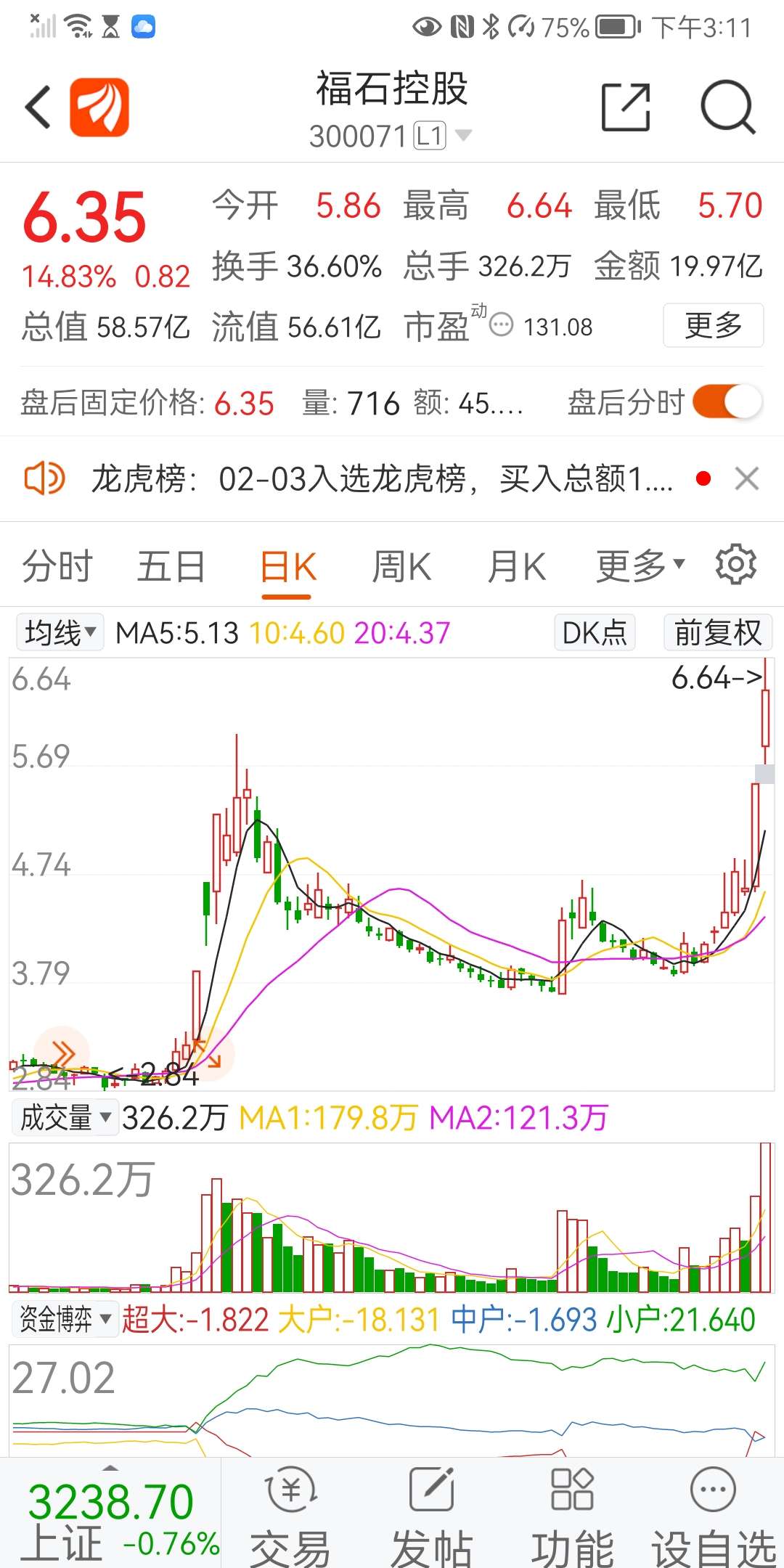The image size is (784, 1568).
Task: Switch restoration mode via 前复权
Action: point(716,633)
